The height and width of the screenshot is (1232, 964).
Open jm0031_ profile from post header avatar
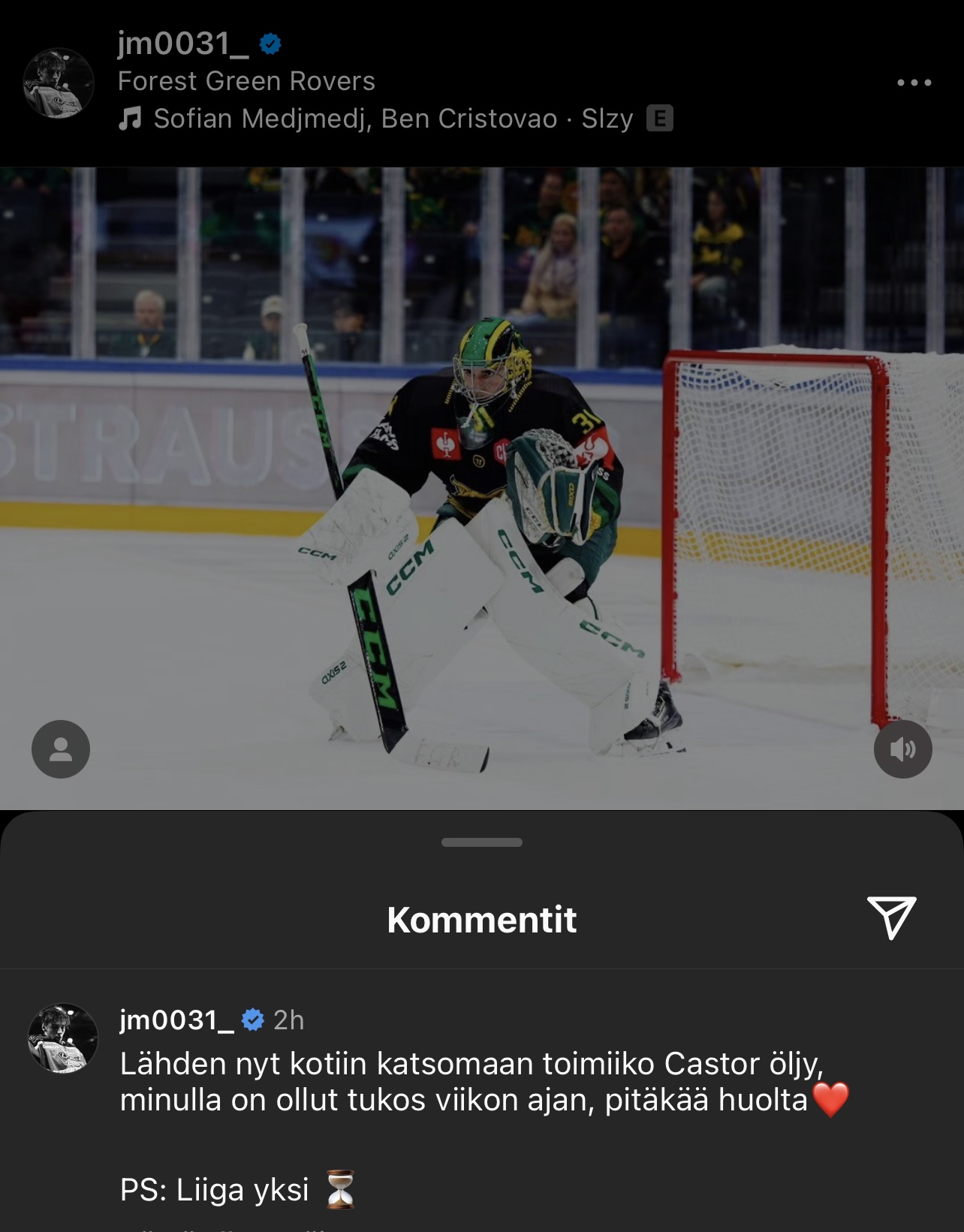click(x=59, y=83)
